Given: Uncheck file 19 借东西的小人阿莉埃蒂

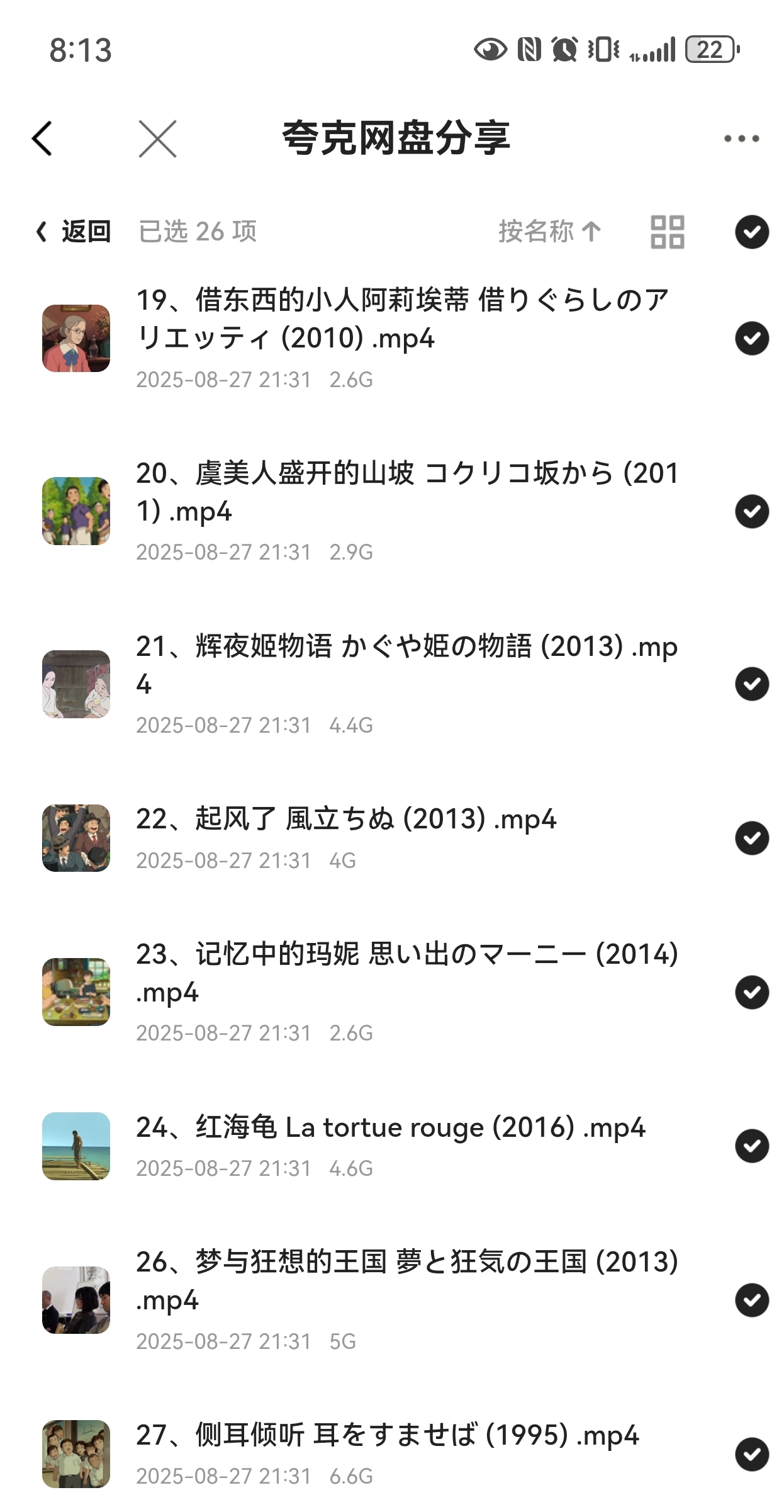Looking at the screenshot, I should click(x=751, y=339).
